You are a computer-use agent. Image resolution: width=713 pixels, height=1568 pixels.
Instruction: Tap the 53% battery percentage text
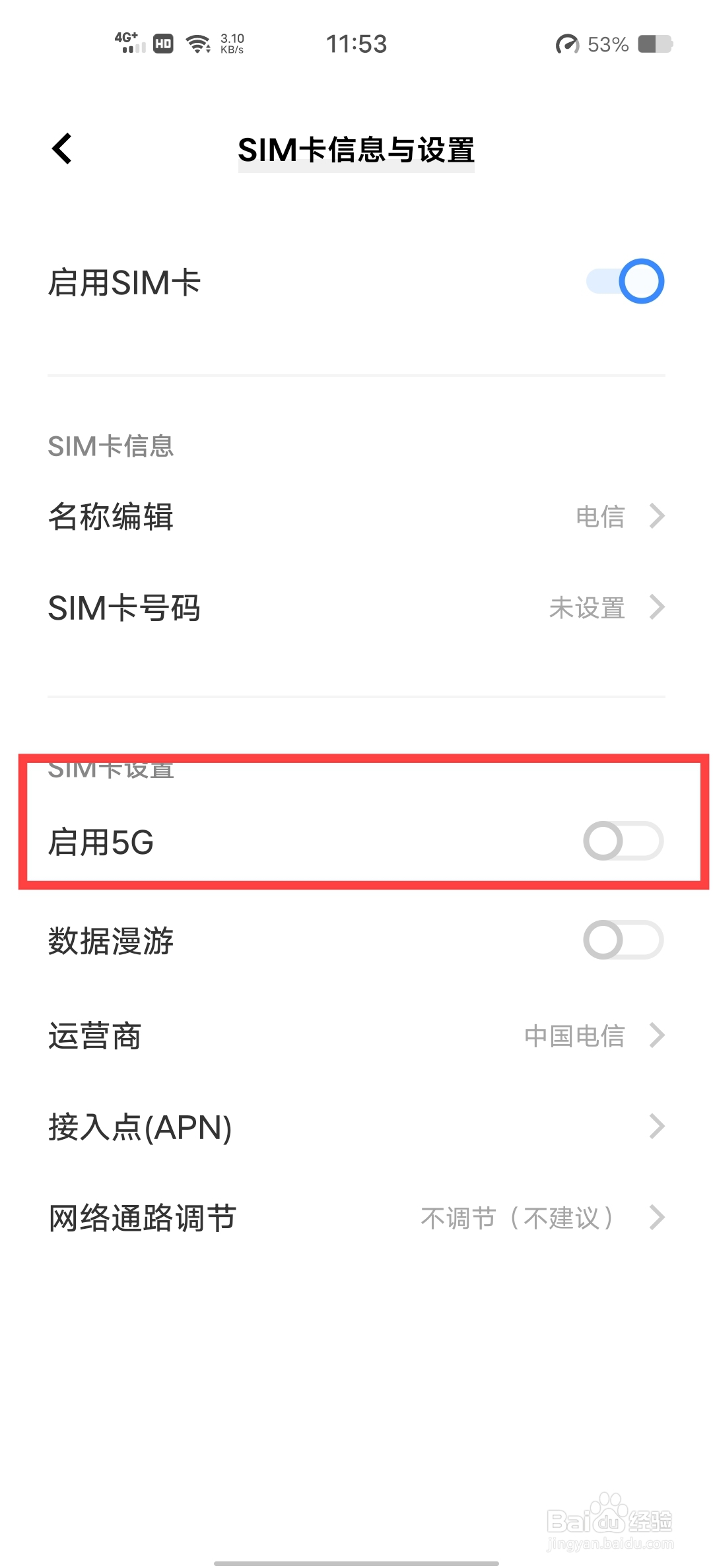coord(607,44)
